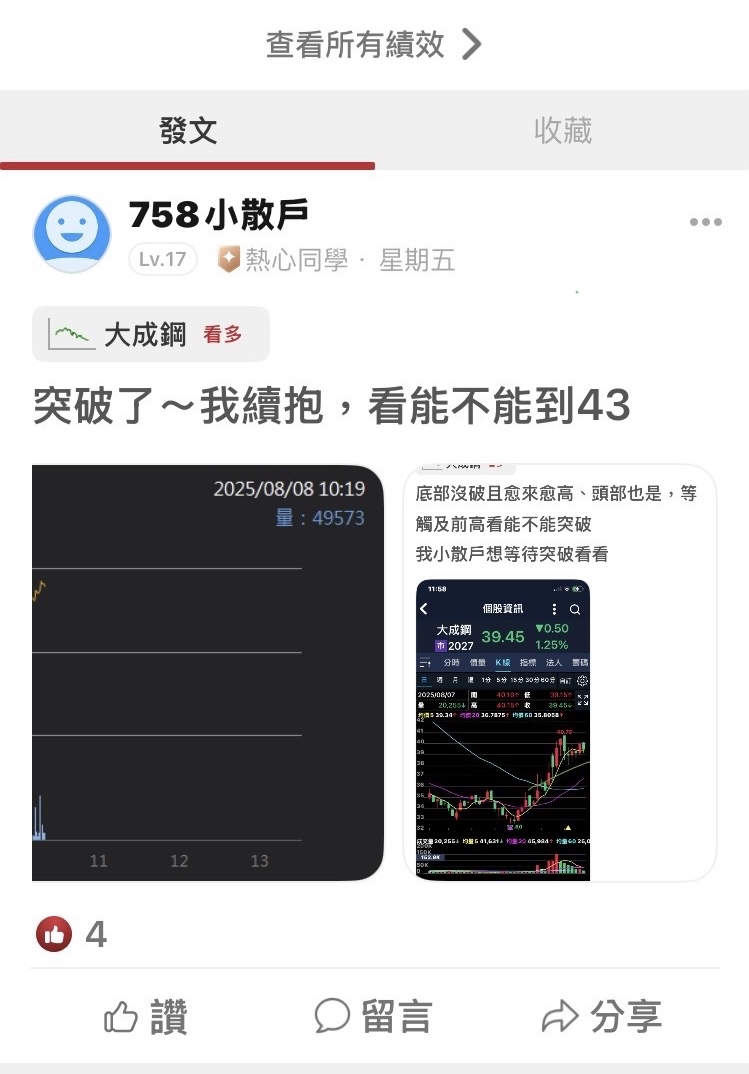Image resolution: width=749 pixels, height=1074 pixels.
Task: Open the 大成鋼 stock chip
Action: click(151, 334)
